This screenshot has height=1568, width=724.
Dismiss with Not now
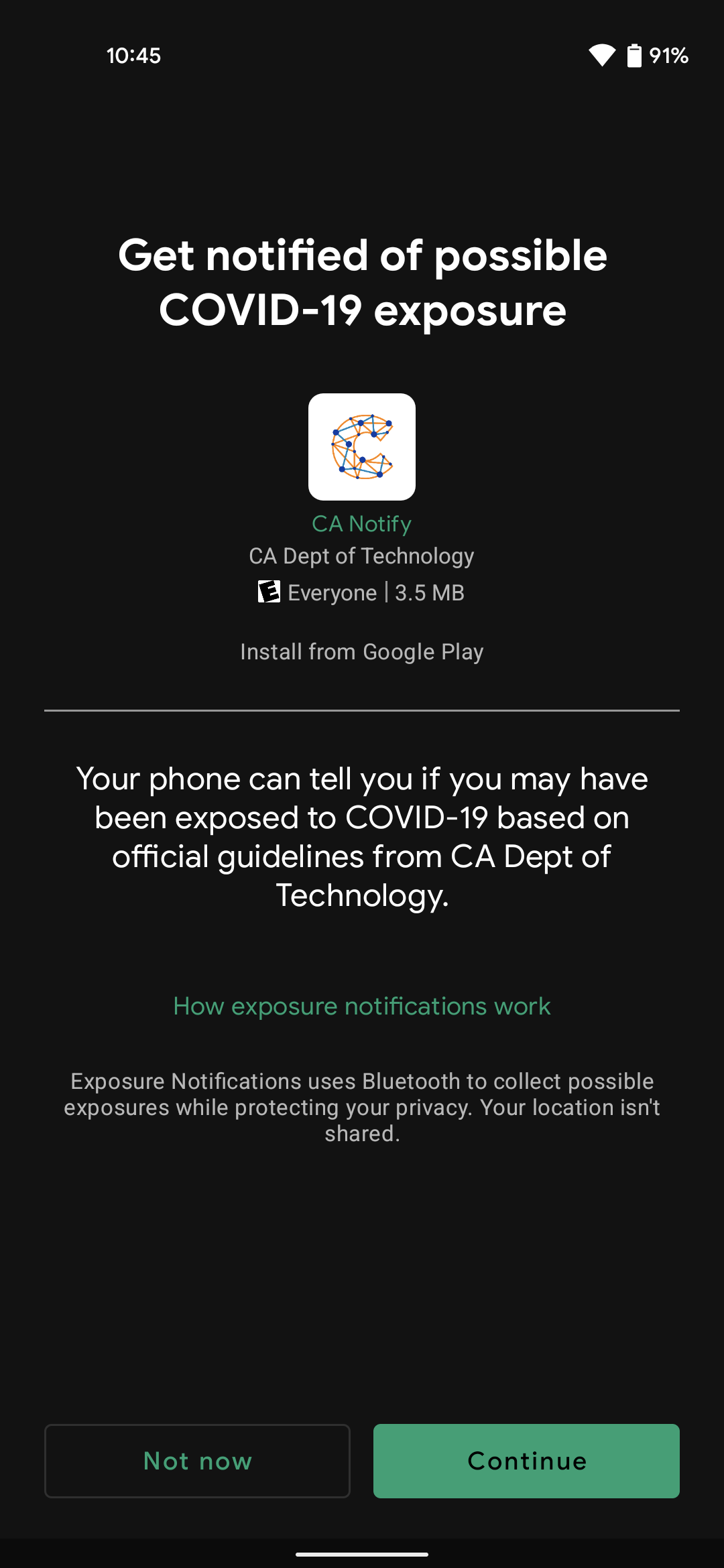(197, 1461)
